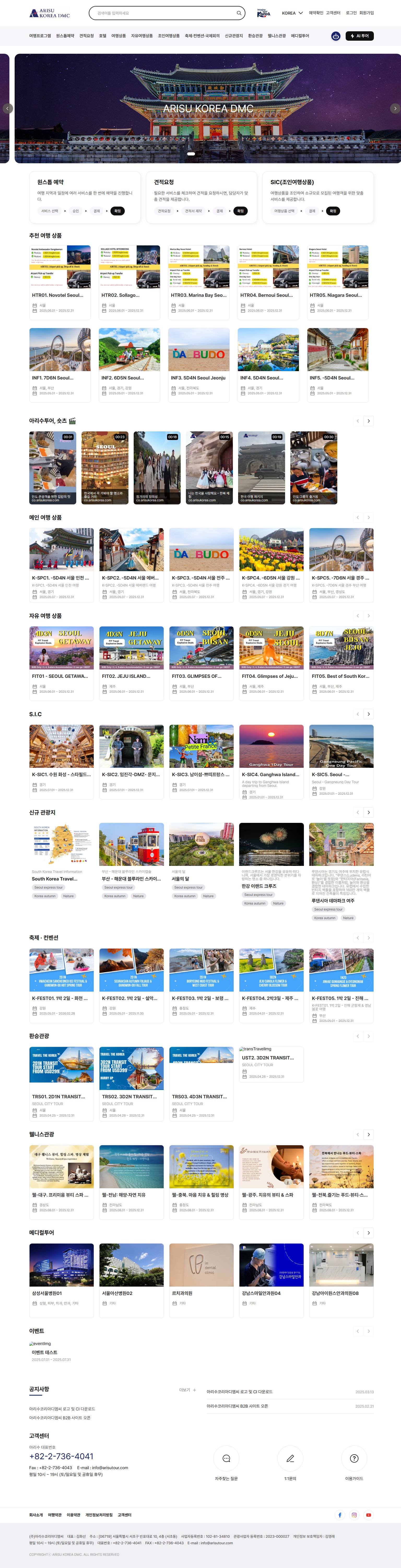Select 견적요청 in the navigation menu
Viewport: 401px width, 1568px height.
click(x=86, y=36)
